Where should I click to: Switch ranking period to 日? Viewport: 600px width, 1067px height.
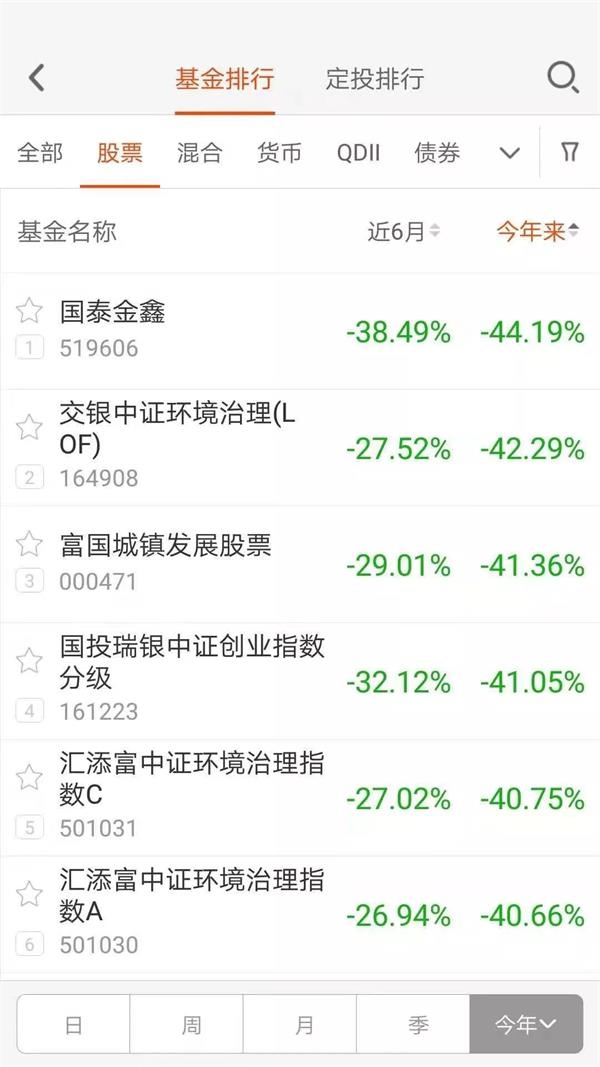pos(73,1024)
